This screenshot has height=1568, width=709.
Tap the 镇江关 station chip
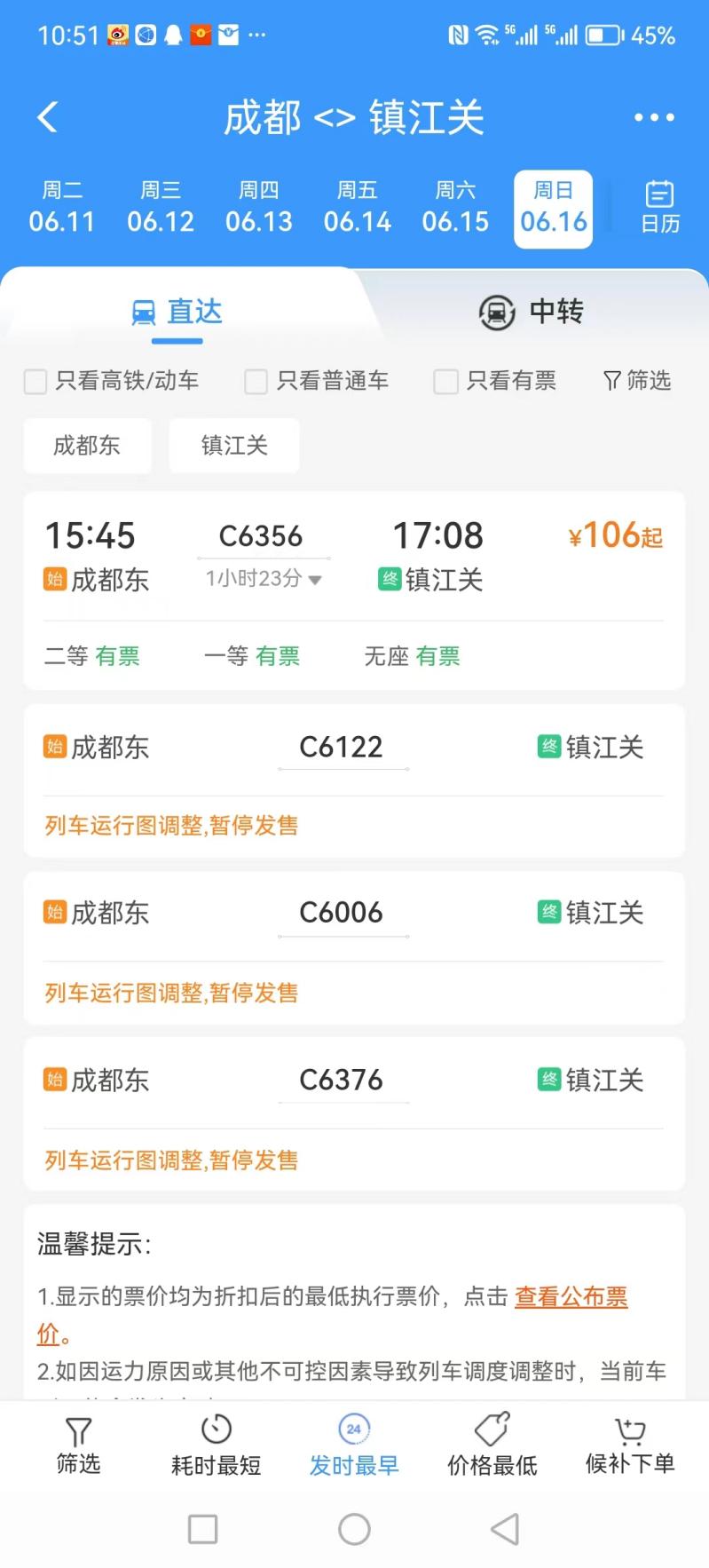234,446
